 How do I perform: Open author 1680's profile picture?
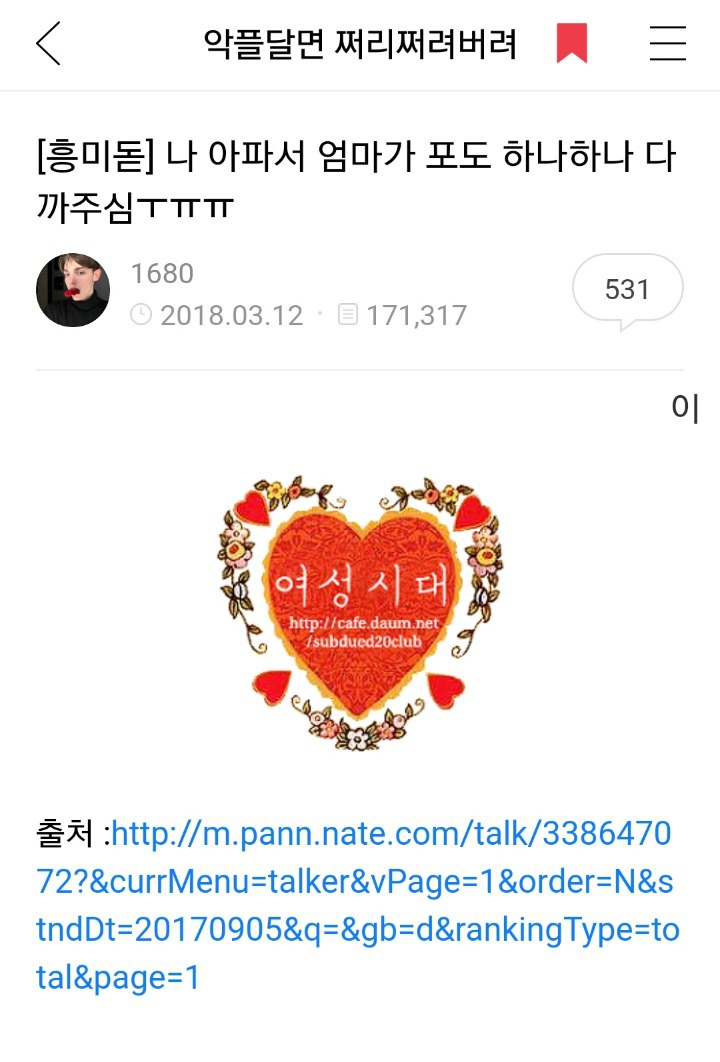[x=73, y=290]
